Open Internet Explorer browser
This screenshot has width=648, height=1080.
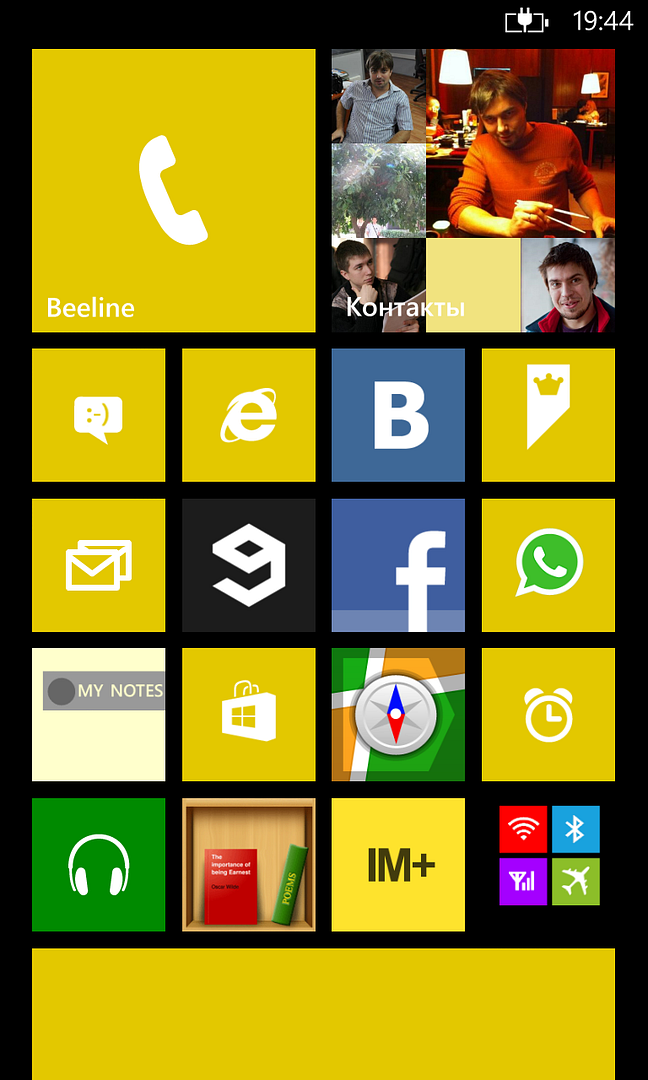point(248,415)
